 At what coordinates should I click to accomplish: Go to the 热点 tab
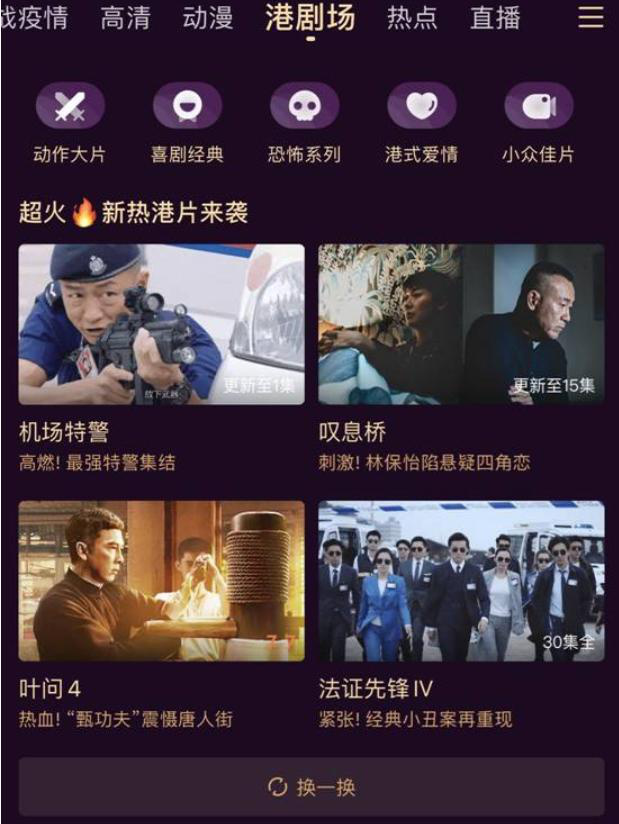(412, 18)
